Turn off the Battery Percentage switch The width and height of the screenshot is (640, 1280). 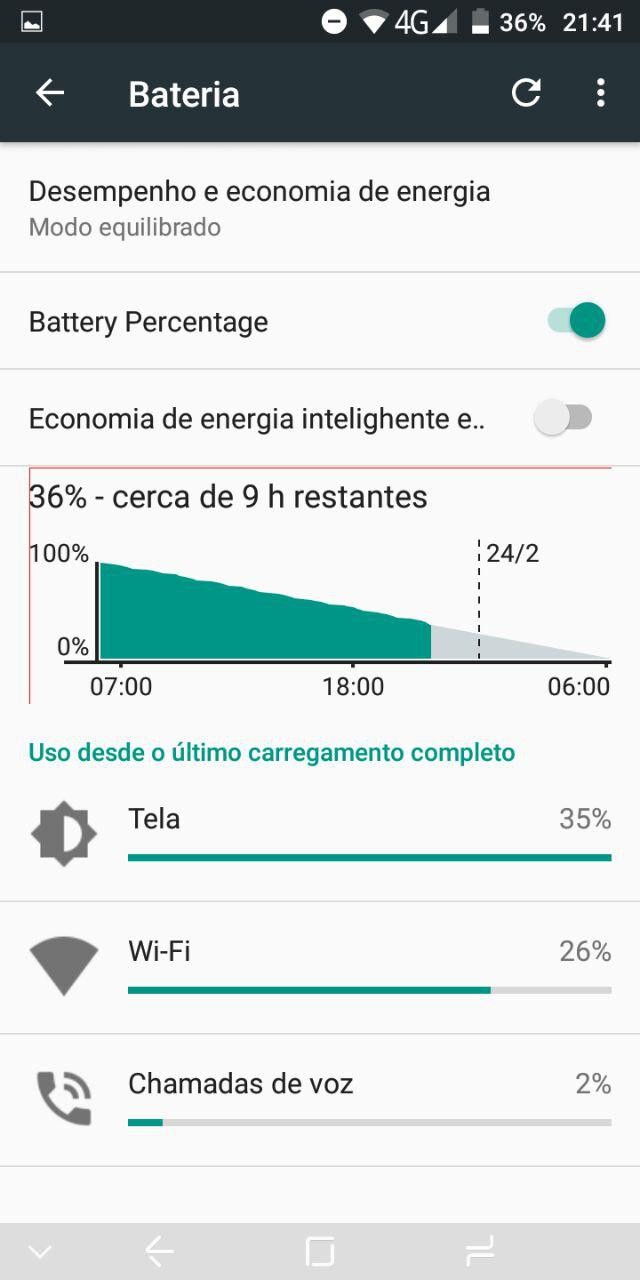(x=576, y=322)
